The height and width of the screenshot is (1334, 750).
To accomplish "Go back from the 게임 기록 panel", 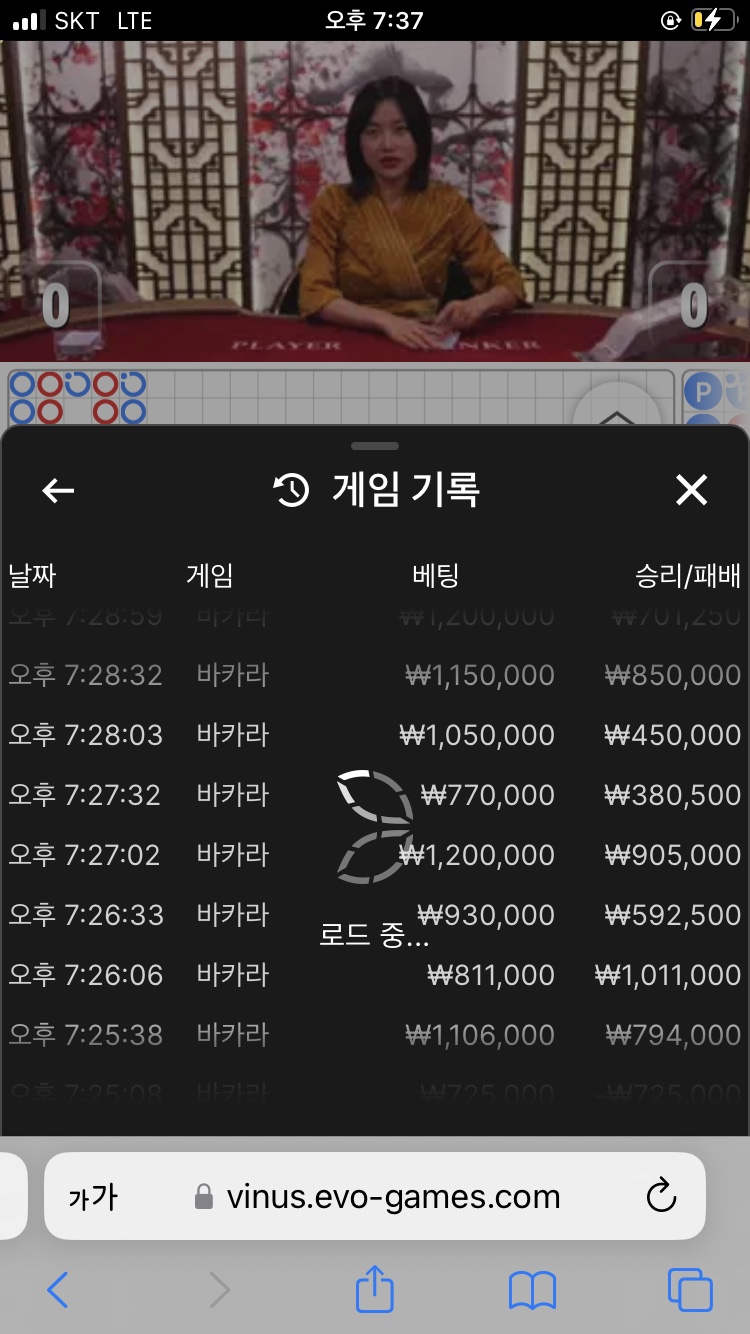I will [58, 490].
